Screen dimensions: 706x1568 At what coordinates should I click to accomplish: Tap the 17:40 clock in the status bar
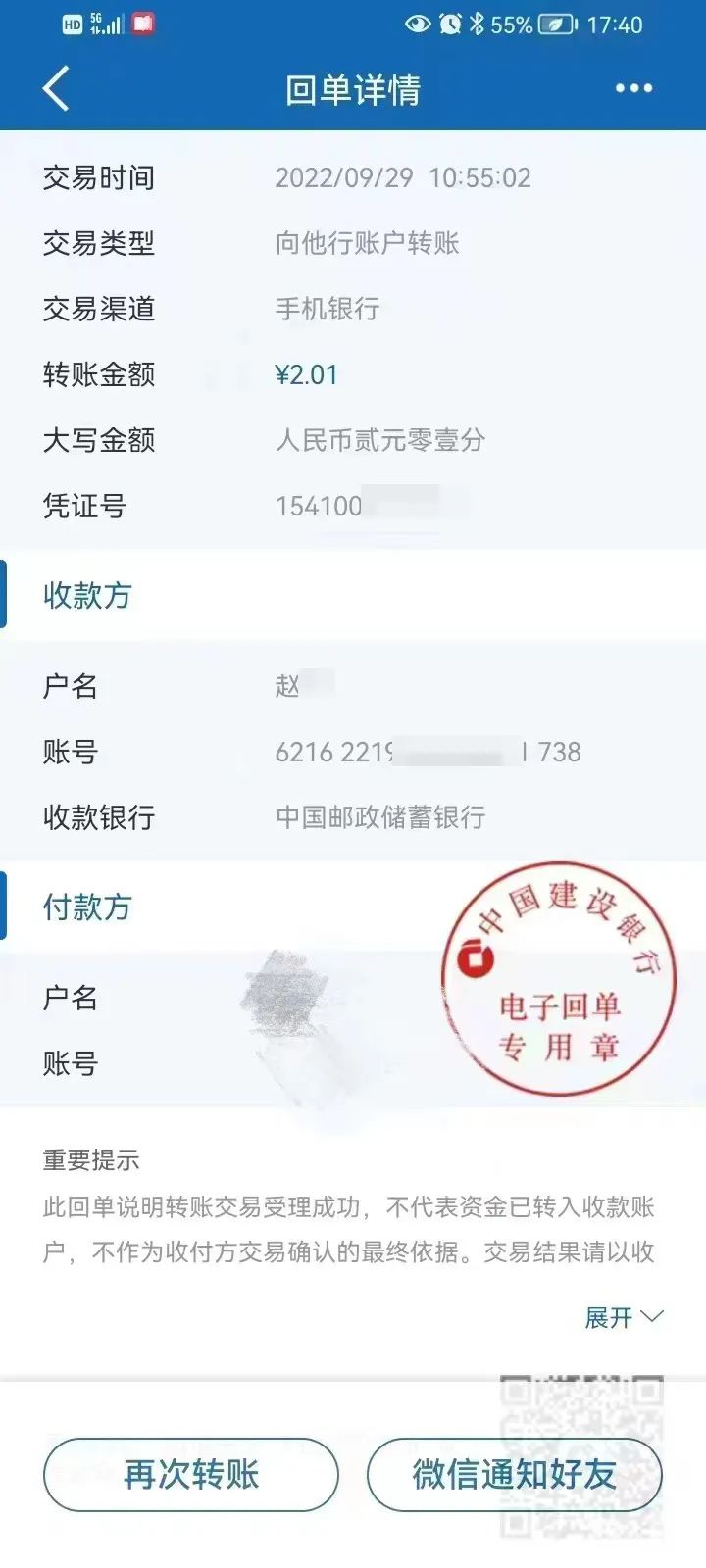point(616,24)
